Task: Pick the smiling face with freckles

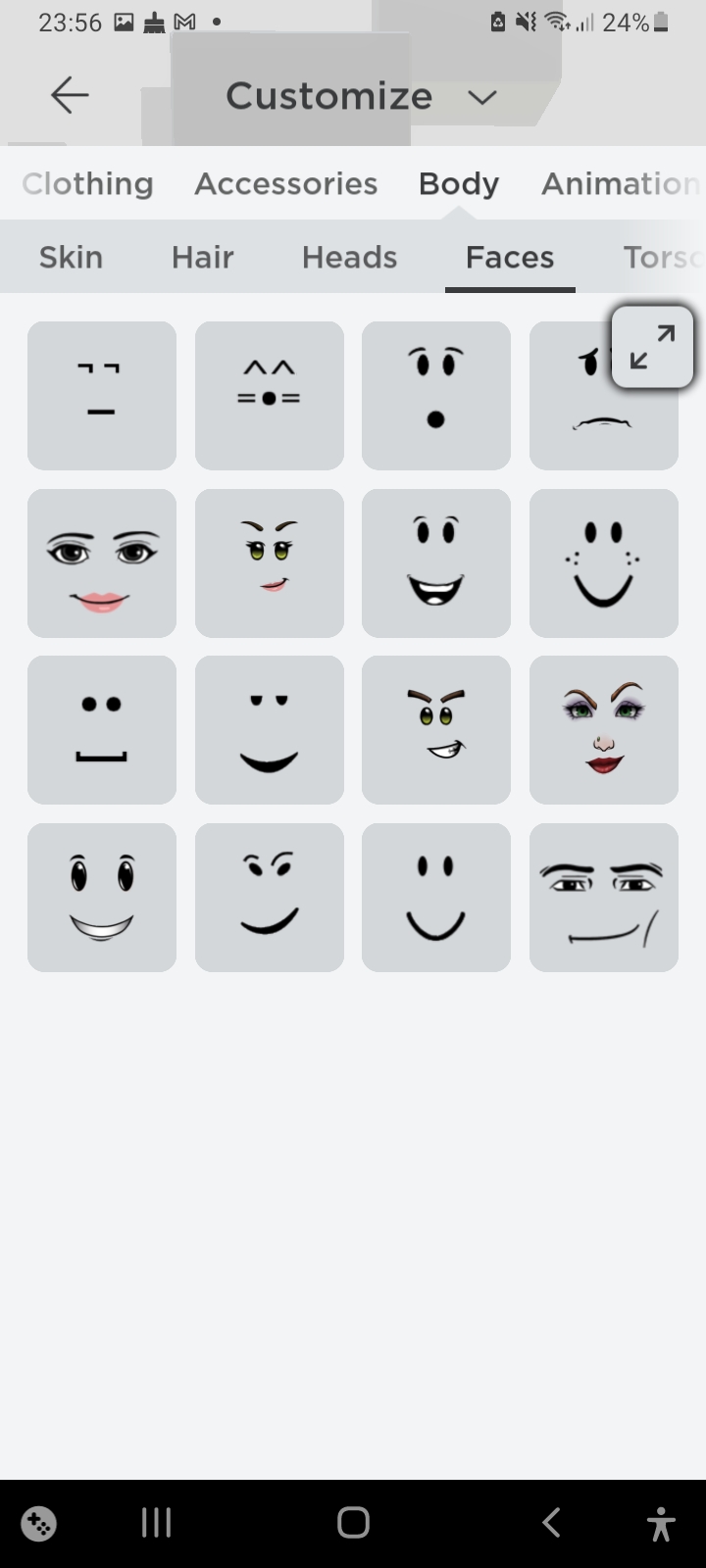Action: tap(603, 563)
